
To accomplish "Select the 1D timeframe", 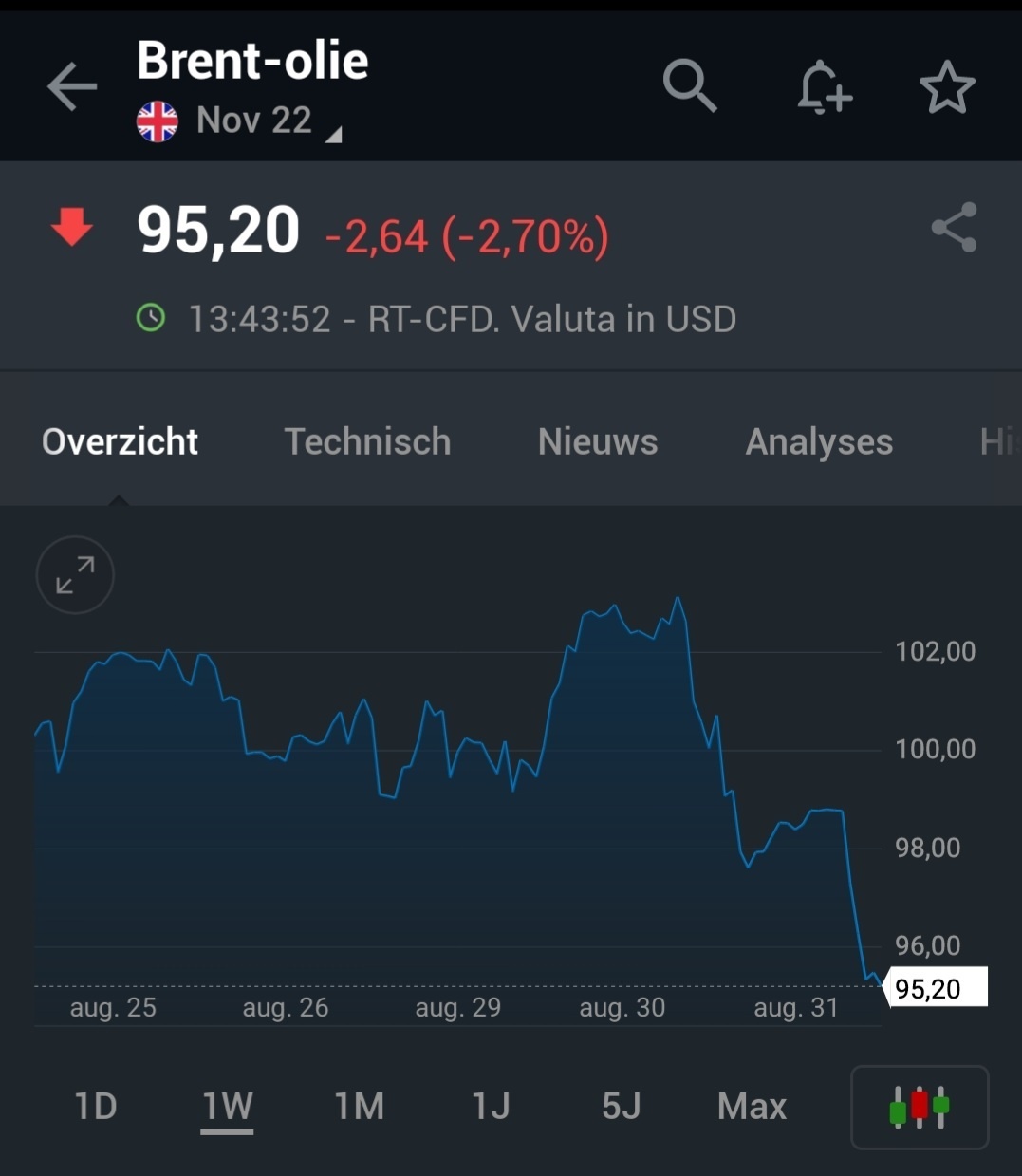I will click(x=95, y=1107).
